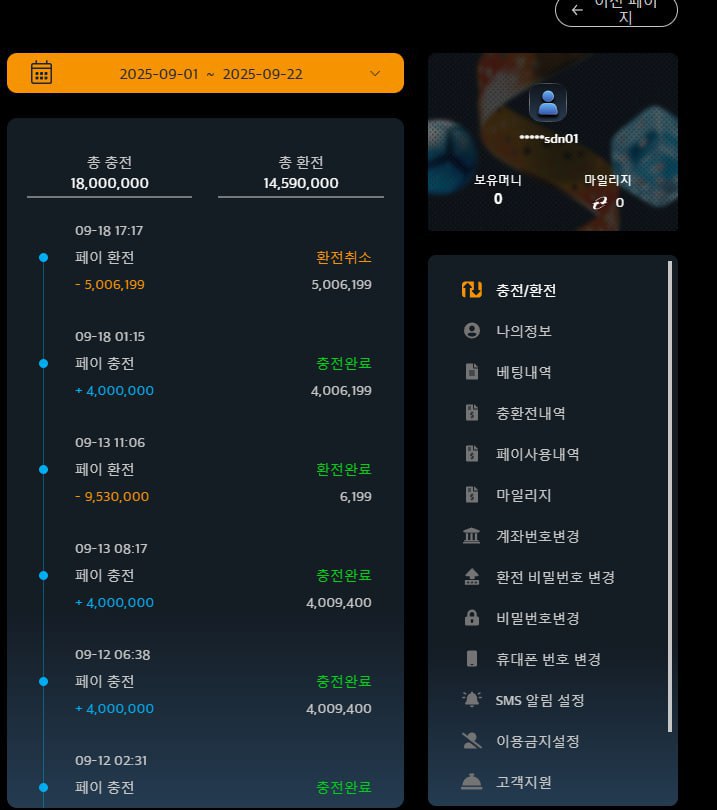Image resolution: width=717 pixels, height=810 pixels.
Task: Open the 충전/환전 menu
Action: [x=525, y=290]
